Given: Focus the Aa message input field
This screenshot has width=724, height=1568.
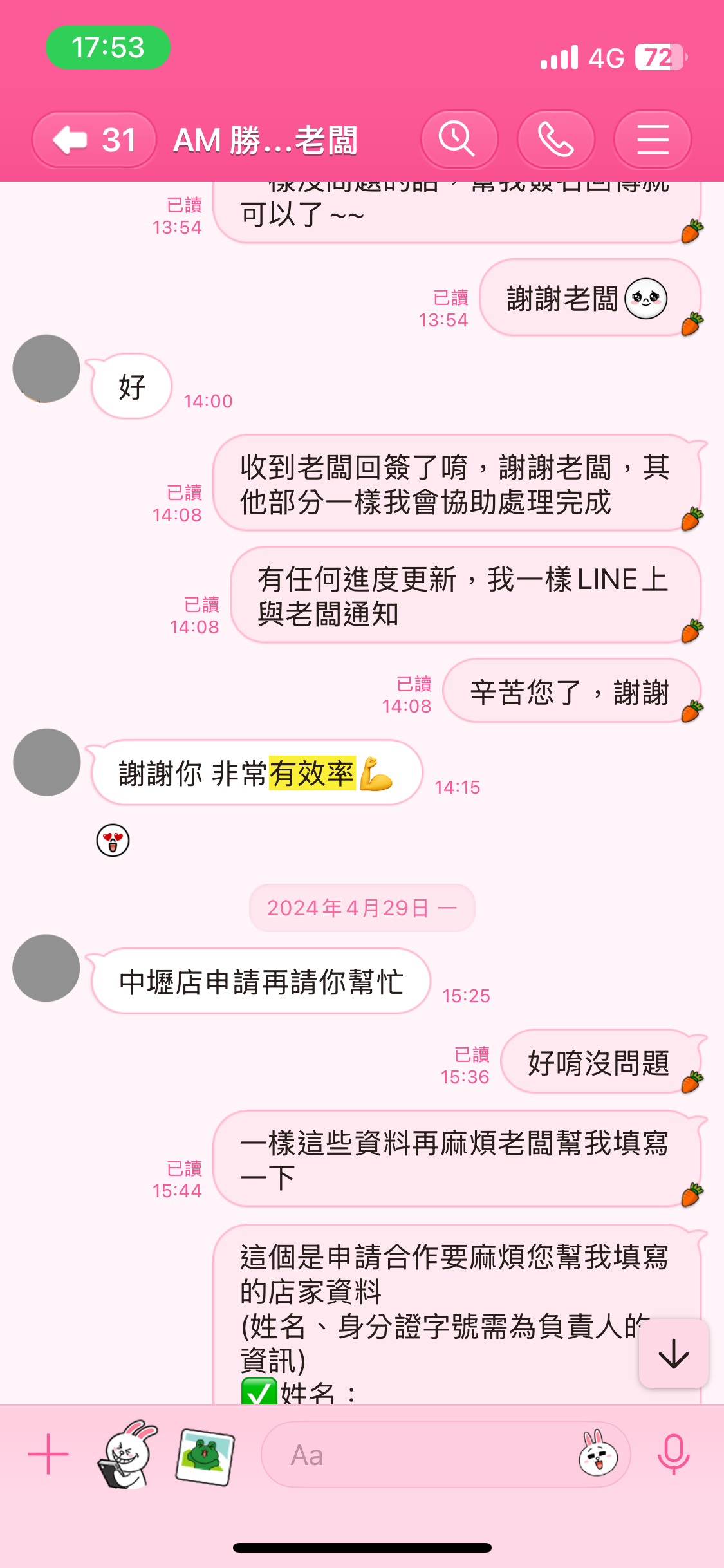Looking at the screenshot, I should (418, 1454).
